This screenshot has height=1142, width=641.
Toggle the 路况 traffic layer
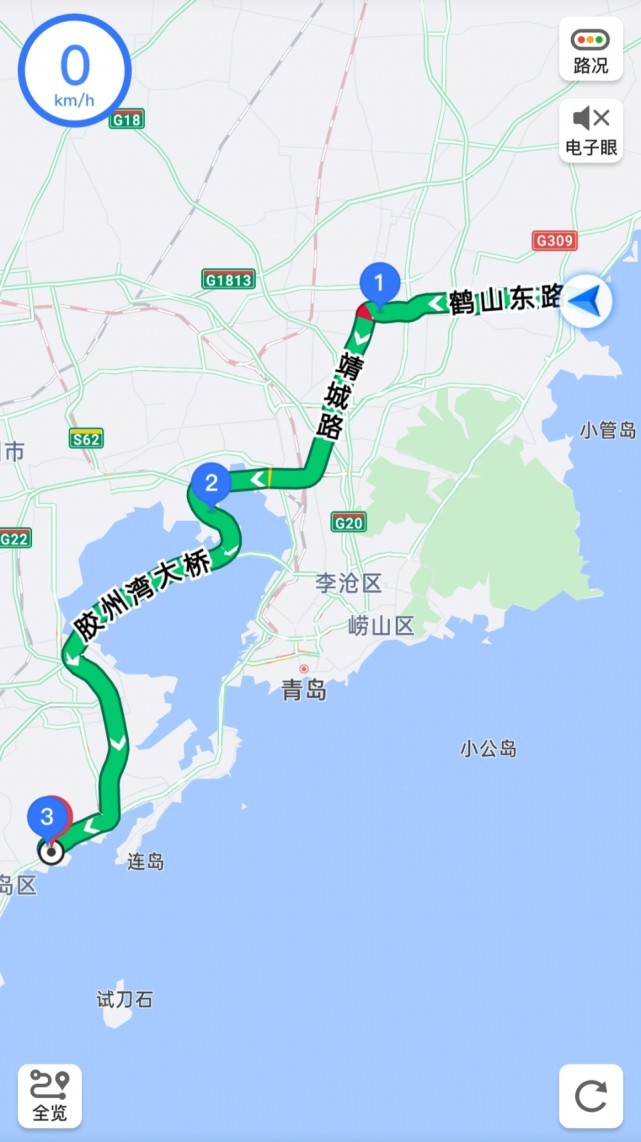(590, 50)
